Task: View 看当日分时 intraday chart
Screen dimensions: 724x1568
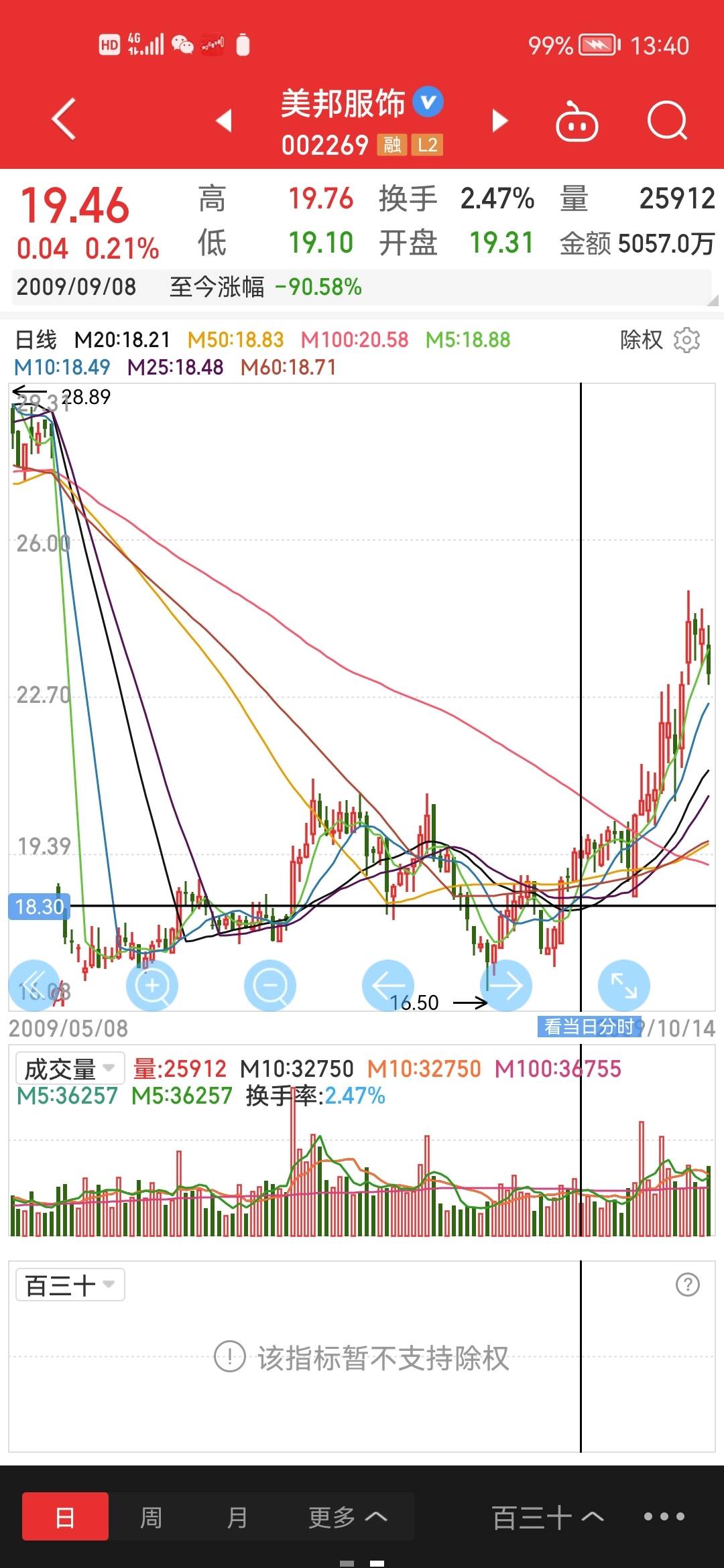Action: click(589, 1027)
